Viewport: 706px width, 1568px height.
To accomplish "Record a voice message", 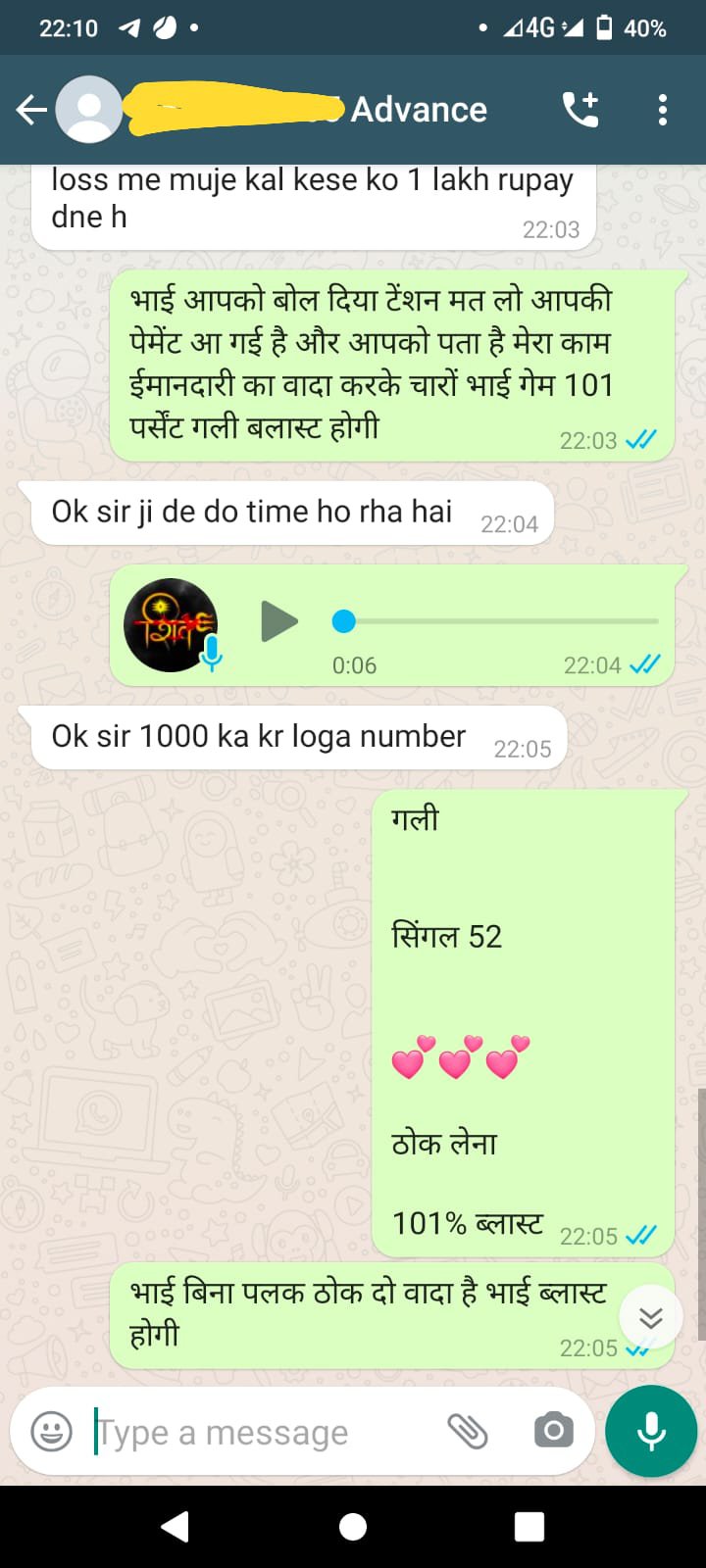I will click(651, 1432).
